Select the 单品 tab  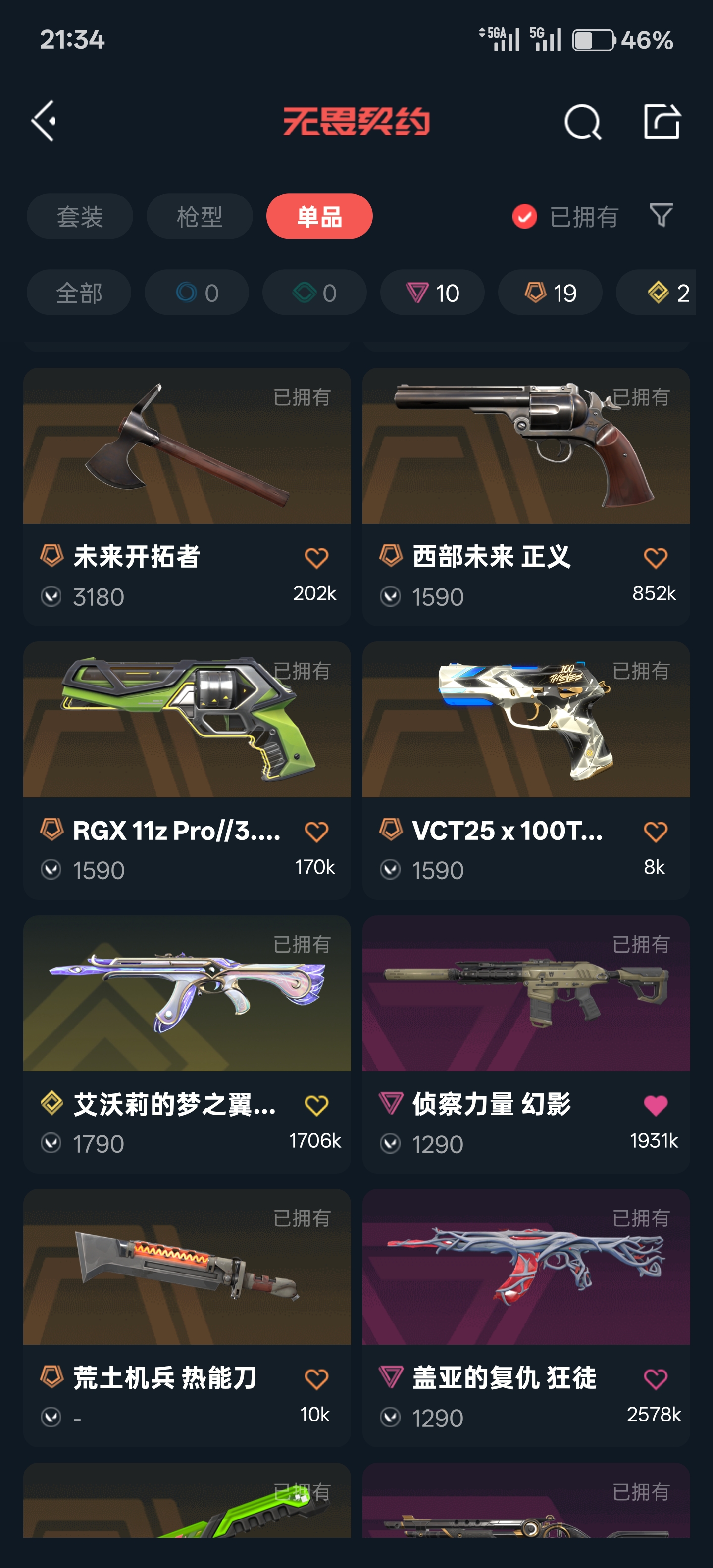pos(319,216)
